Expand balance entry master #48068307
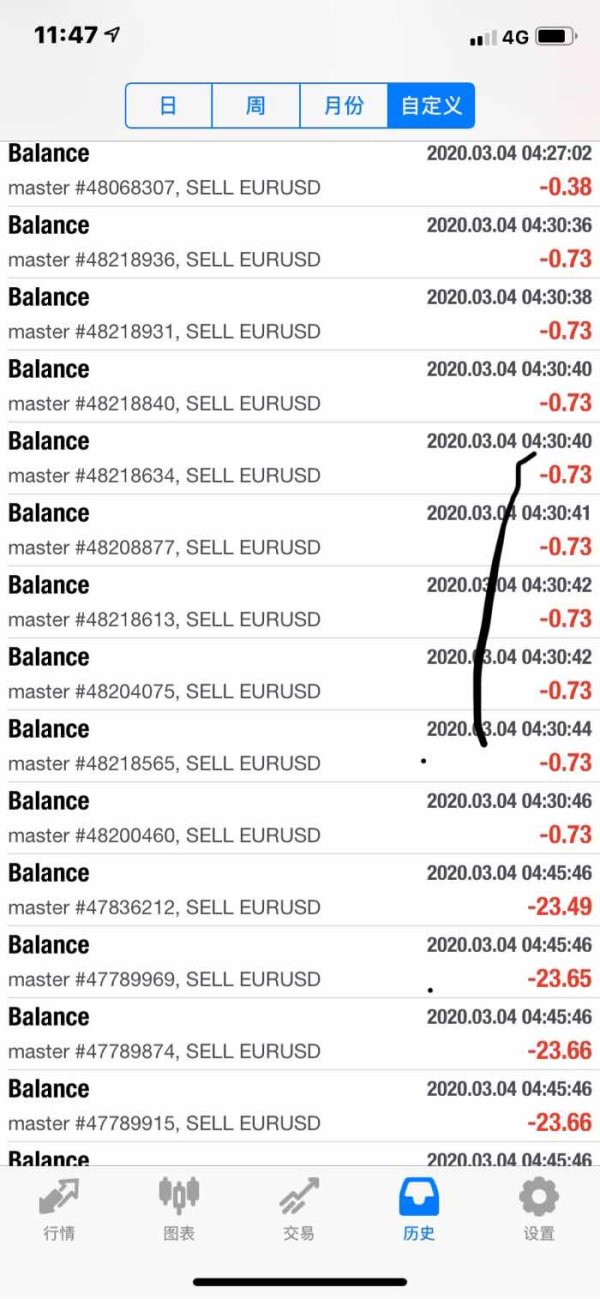The image size is (600, 1299). (300, 171)
